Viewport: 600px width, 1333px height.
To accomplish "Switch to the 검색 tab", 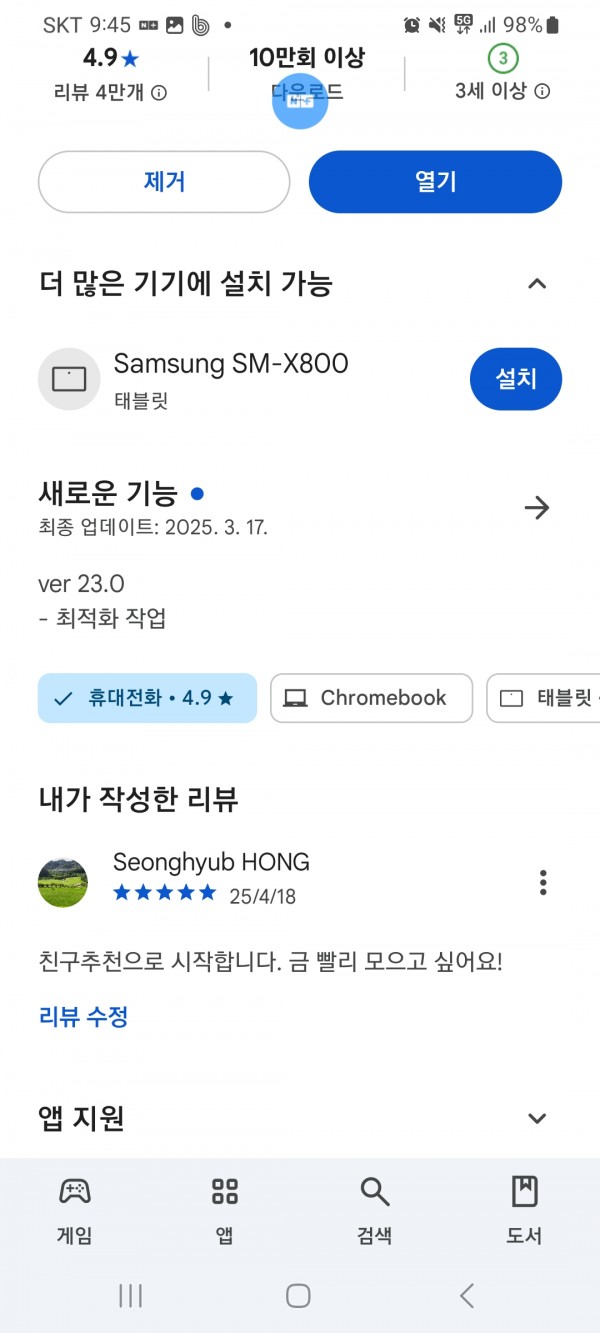I will click(375, 1210).
